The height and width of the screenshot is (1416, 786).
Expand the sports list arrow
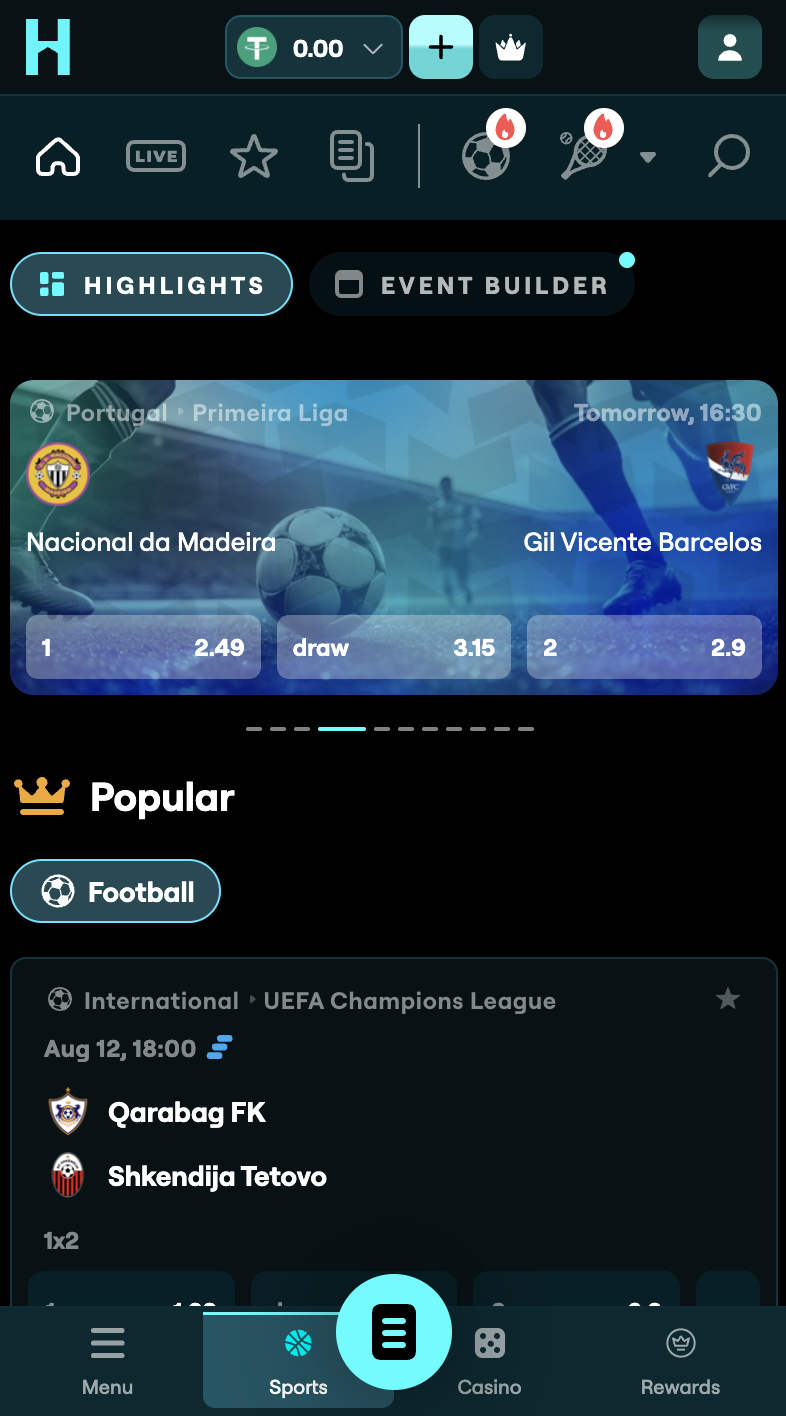coord(648,157)
